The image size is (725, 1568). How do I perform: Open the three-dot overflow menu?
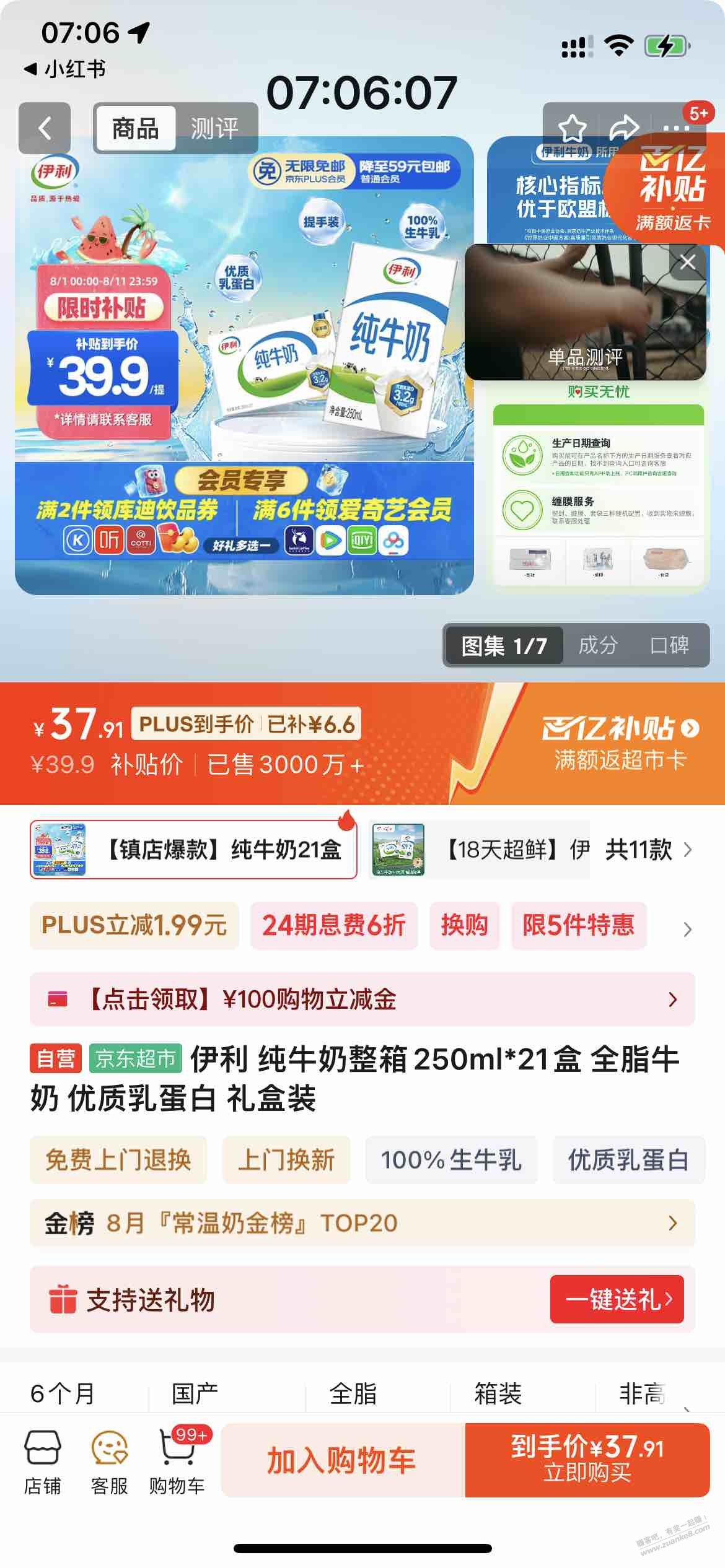[675, 128]
